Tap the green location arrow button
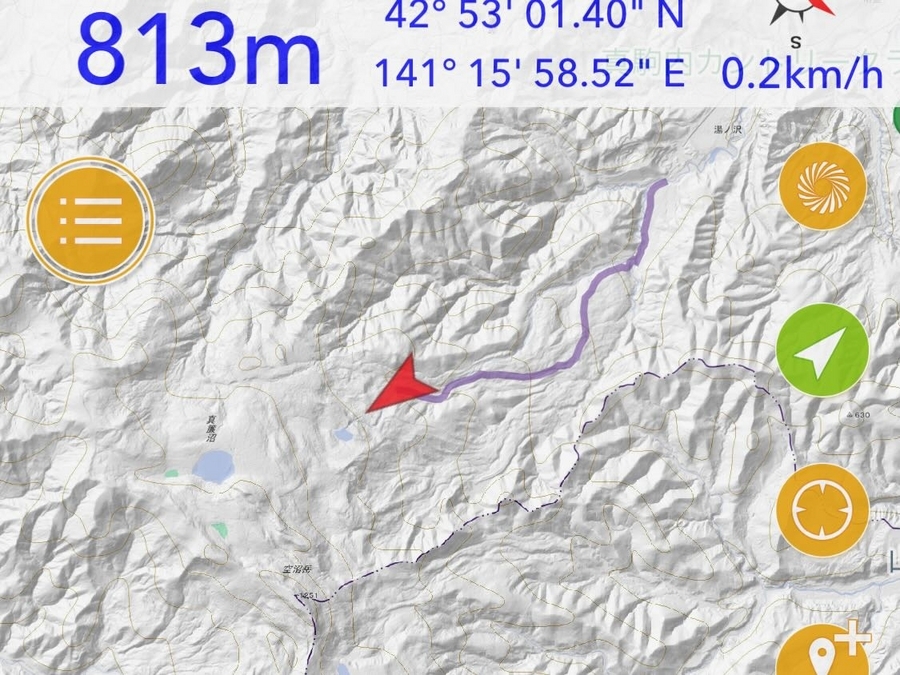900x675 pixels. [823, 350]
